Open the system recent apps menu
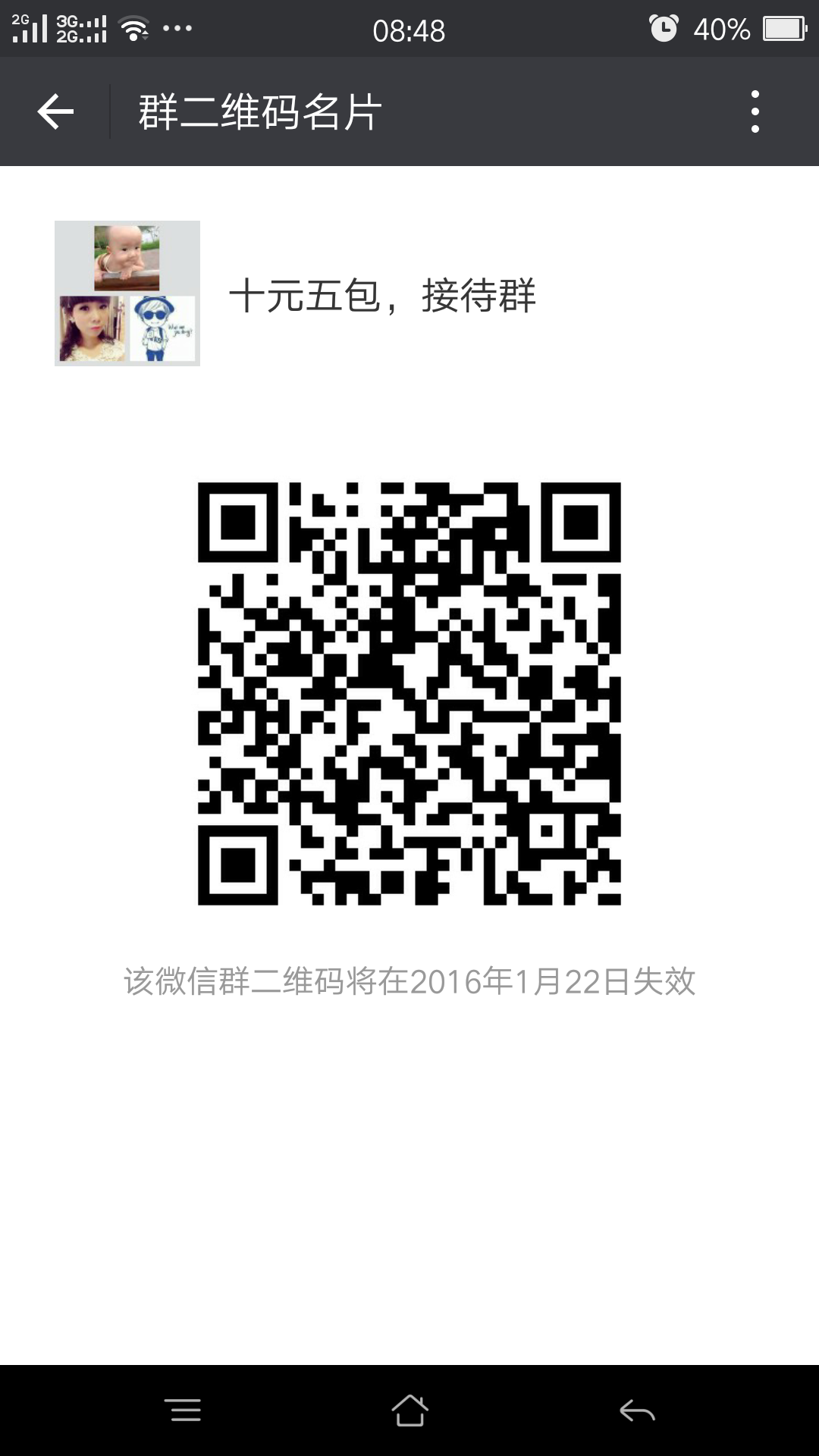 pos(183,1410)
